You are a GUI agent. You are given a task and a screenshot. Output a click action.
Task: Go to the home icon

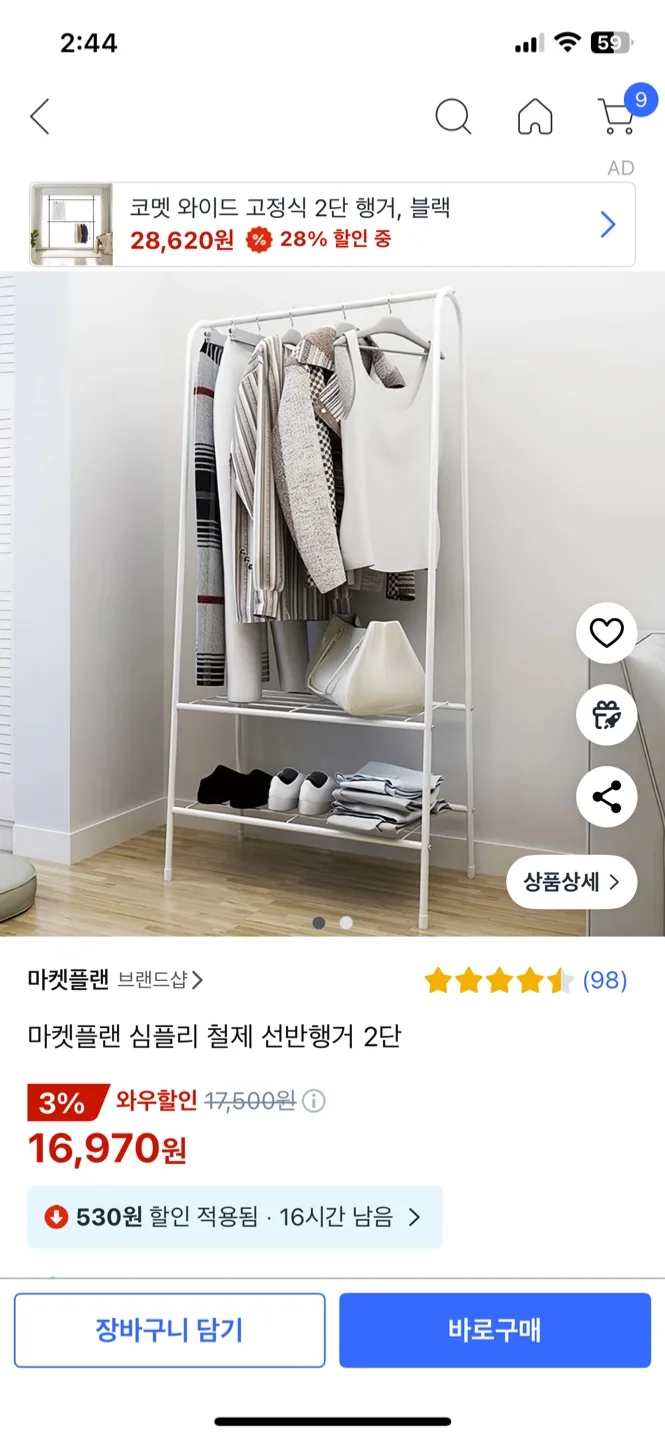[535, 117]
